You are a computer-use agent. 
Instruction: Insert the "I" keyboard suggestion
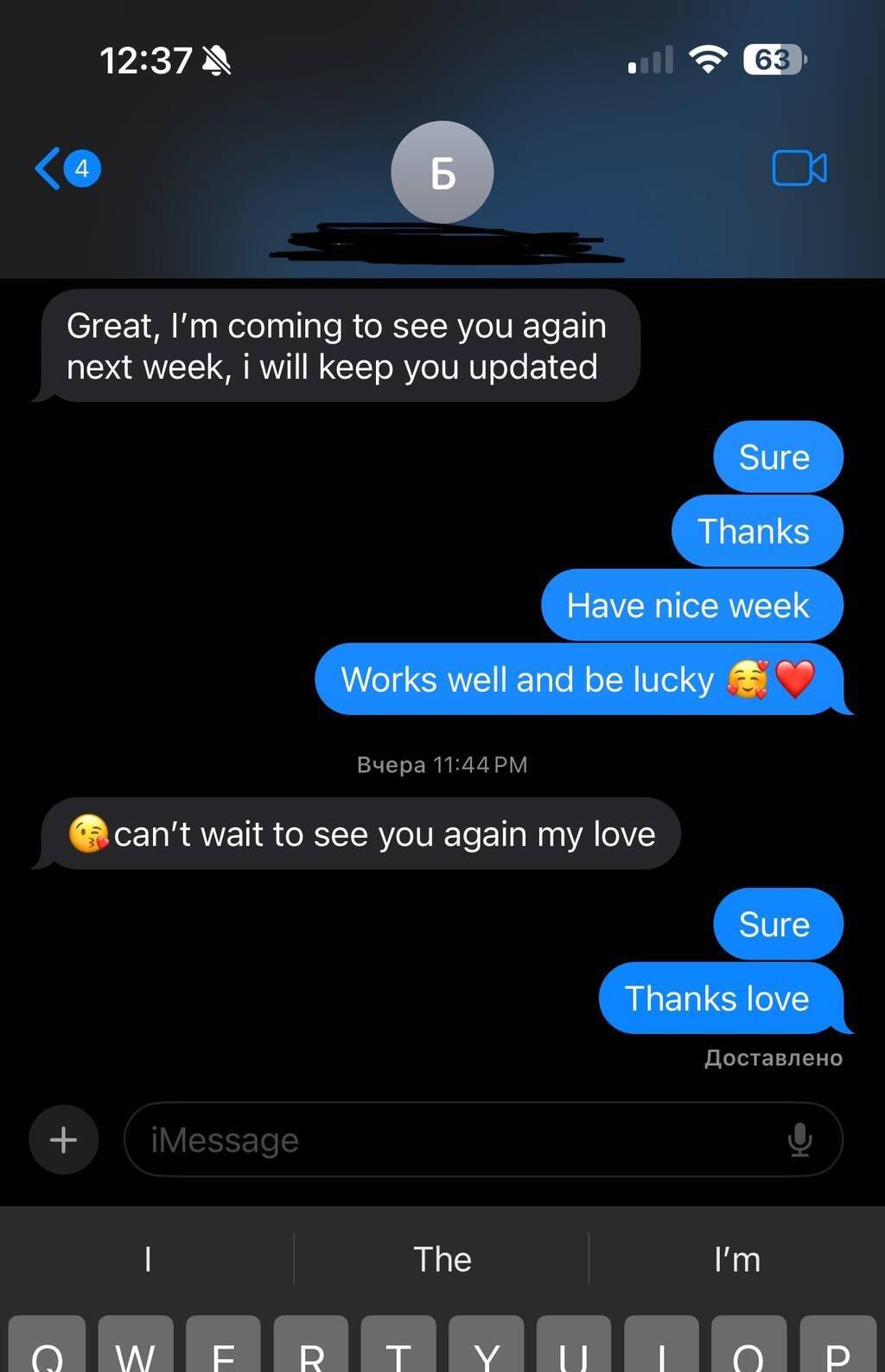[x=148, y=1259]
